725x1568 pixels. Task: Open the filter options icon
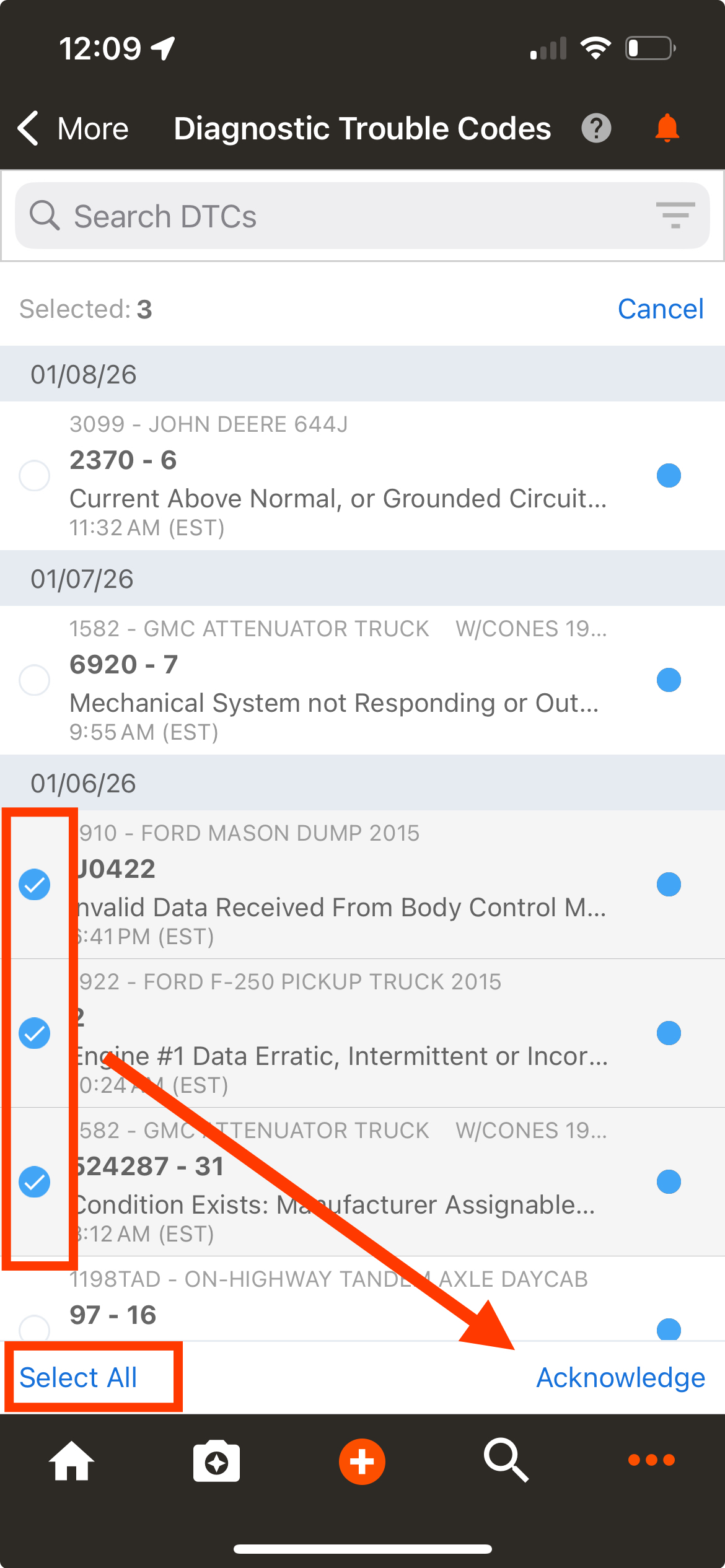click(675, 216)
